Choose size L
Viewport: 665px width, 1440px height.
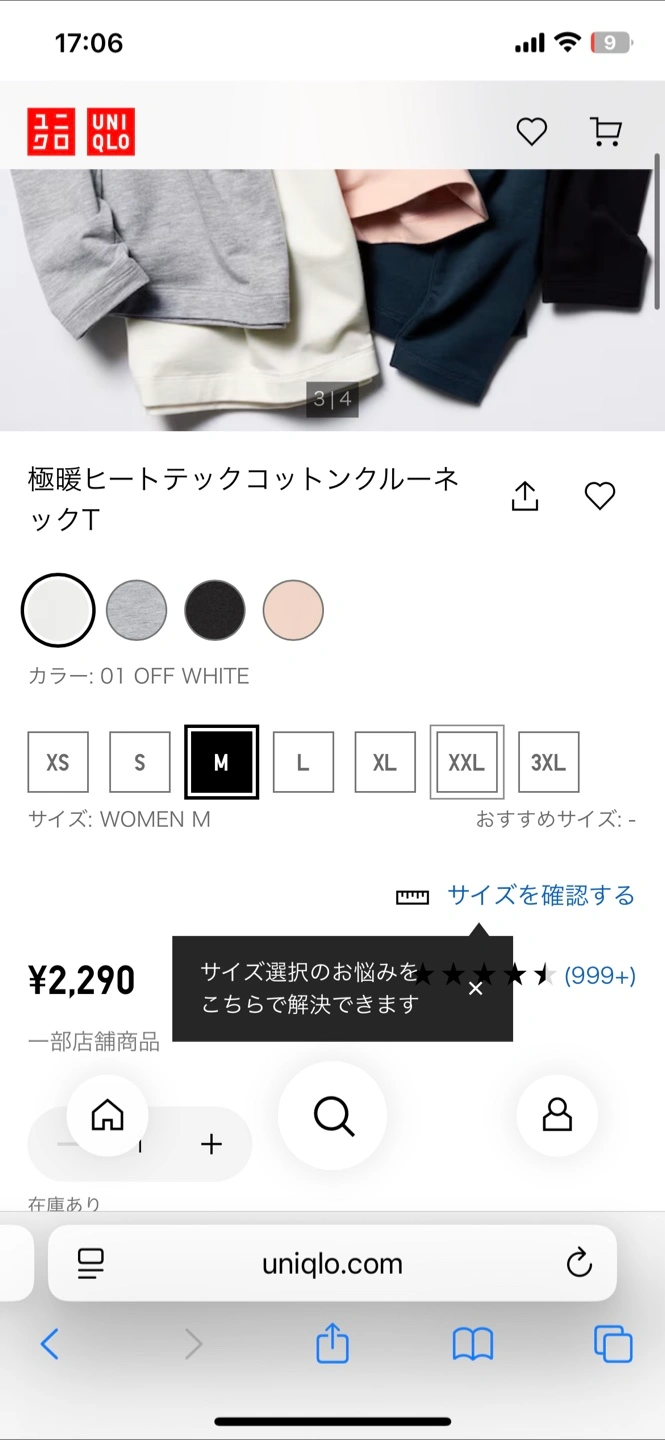click(303, 762)
